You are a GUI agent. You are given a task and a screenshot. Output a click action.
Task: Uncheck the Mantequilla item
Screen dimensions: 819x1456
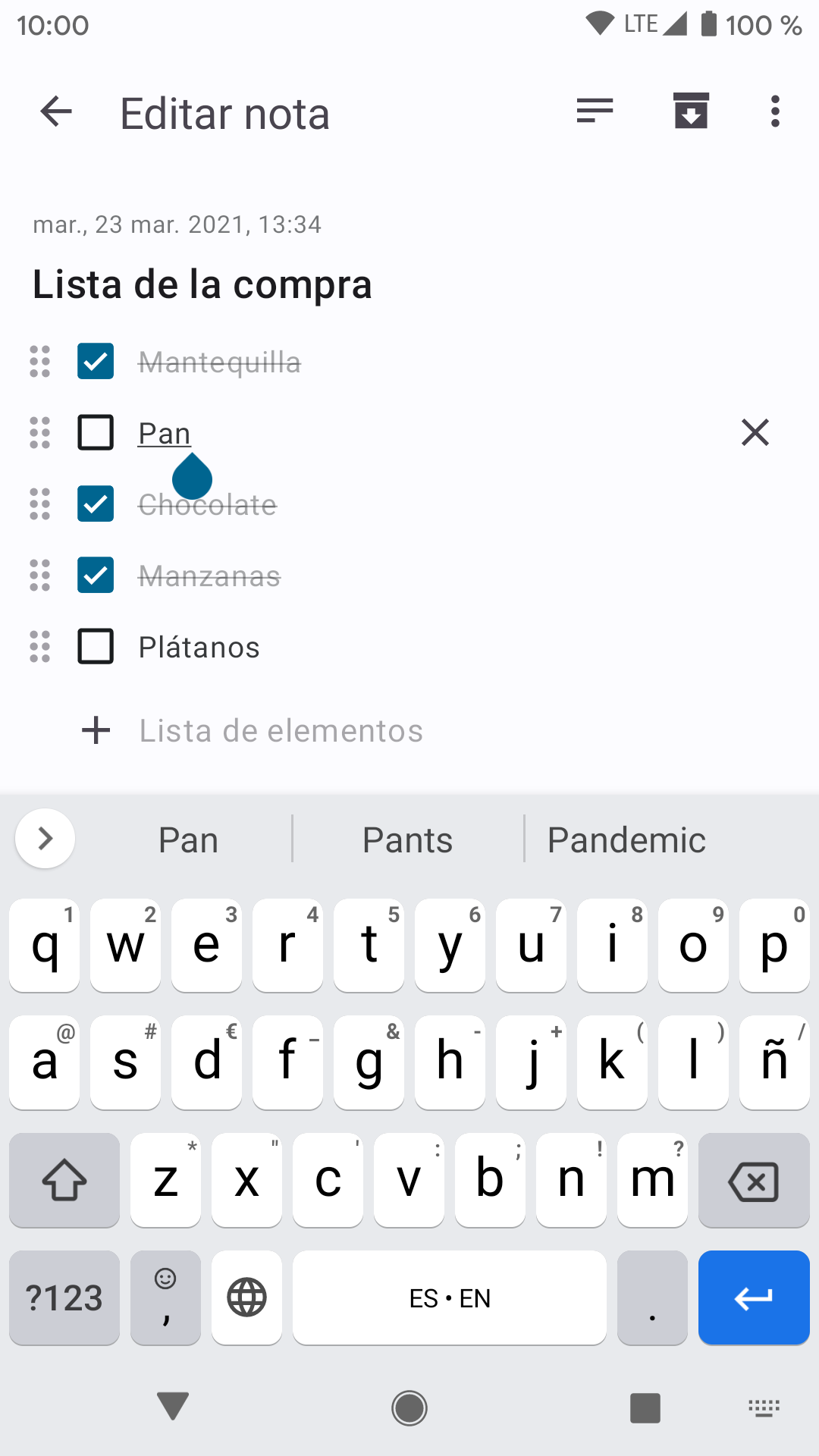coord(96,361)
